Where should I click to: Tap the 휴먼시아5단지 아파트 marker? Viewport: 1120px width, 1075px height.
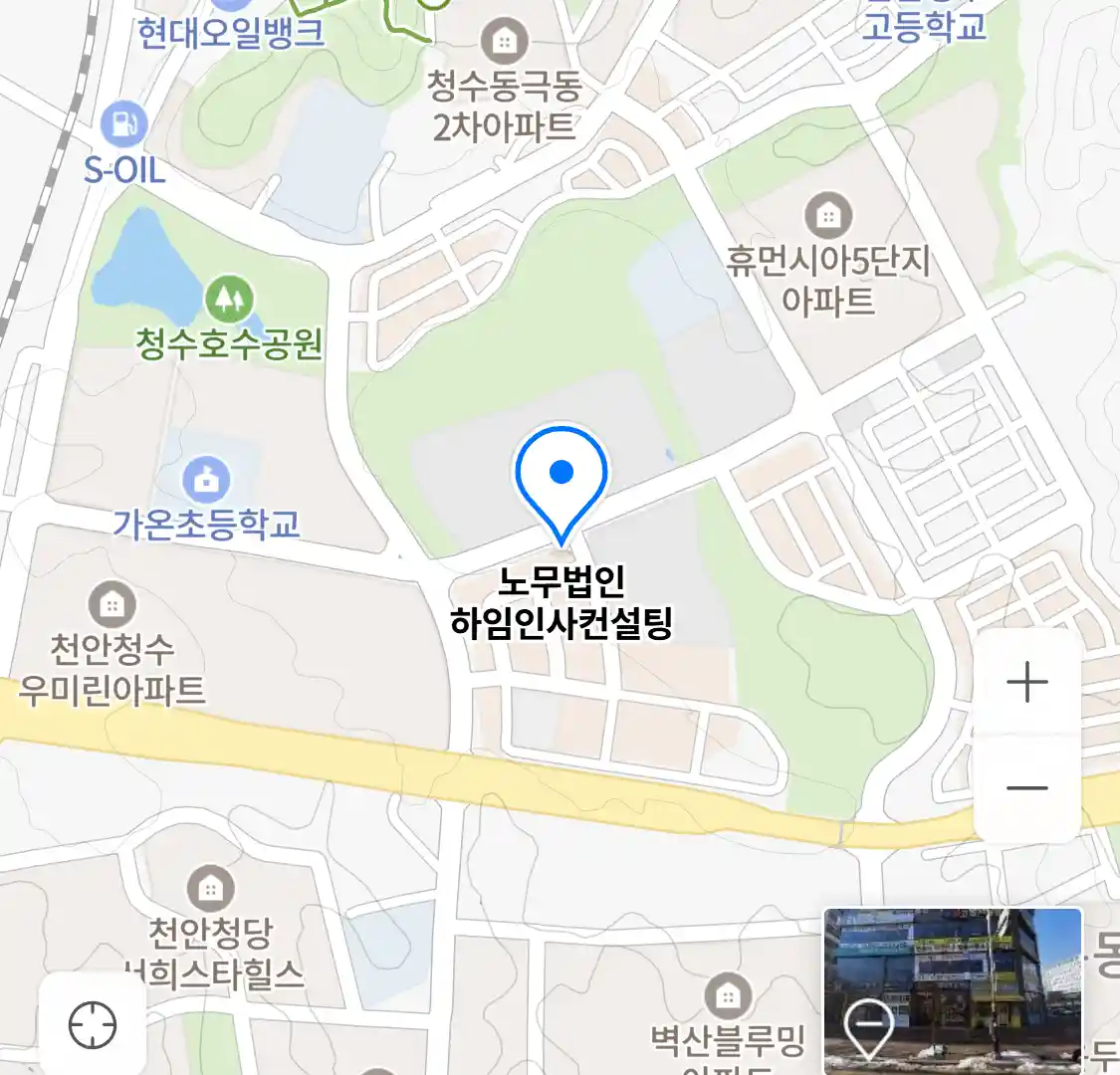828,215
